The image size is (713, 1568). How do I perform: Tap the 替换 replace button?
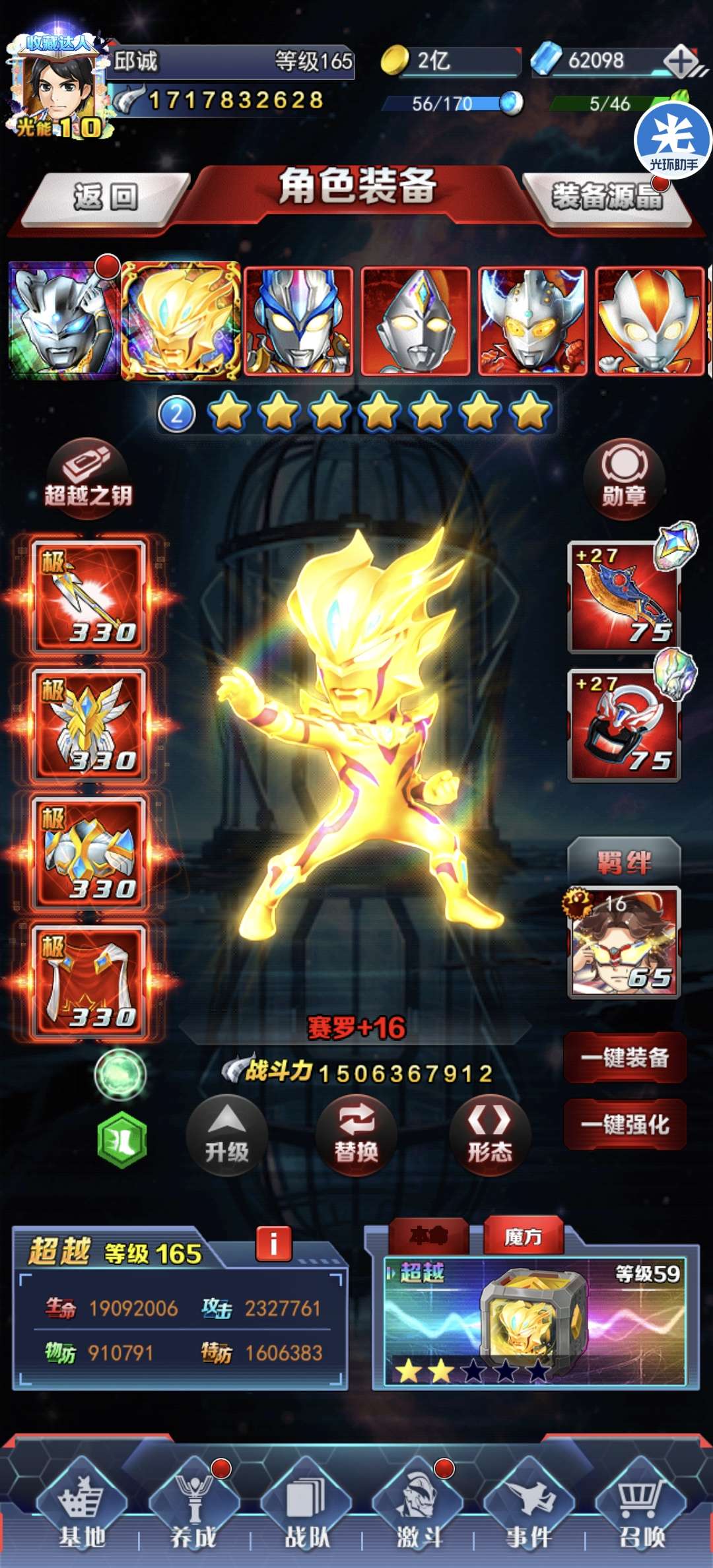tap(356, 1136)
